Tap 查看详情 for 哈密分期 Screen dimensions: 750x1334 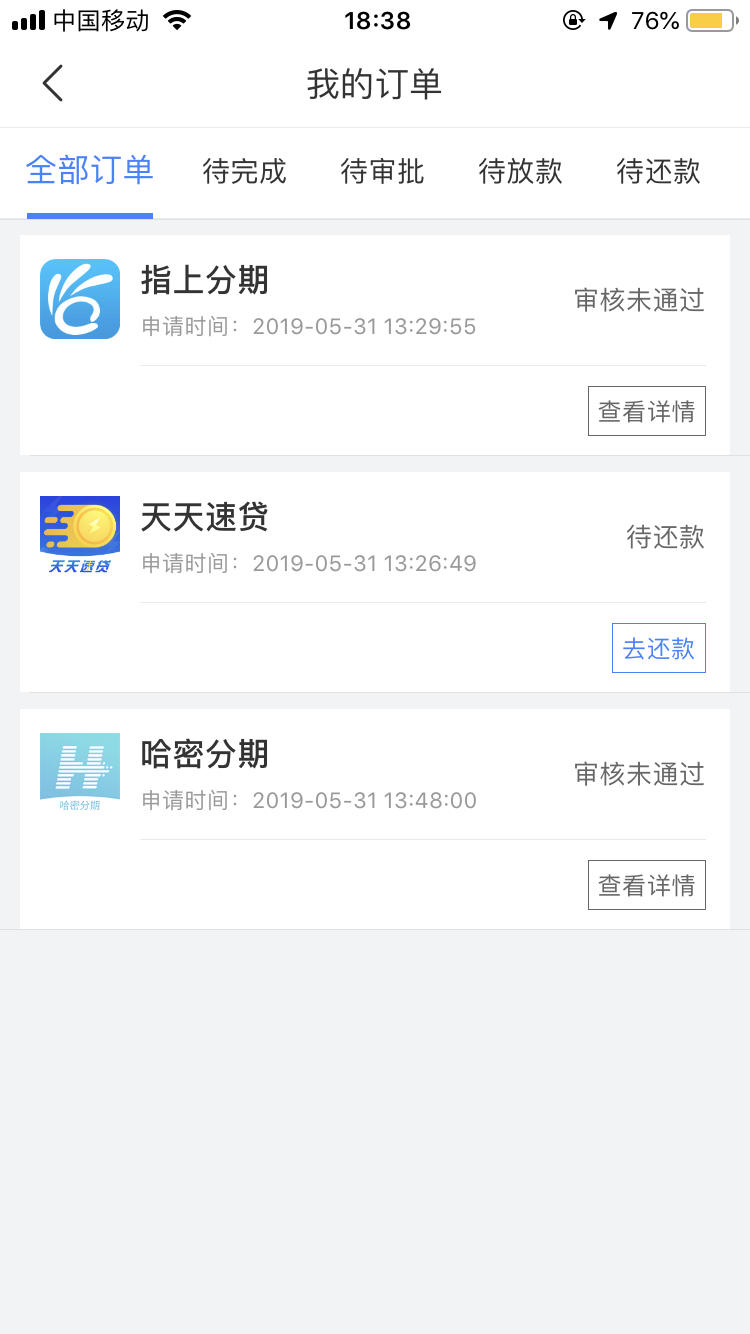(x=646, y=885)
